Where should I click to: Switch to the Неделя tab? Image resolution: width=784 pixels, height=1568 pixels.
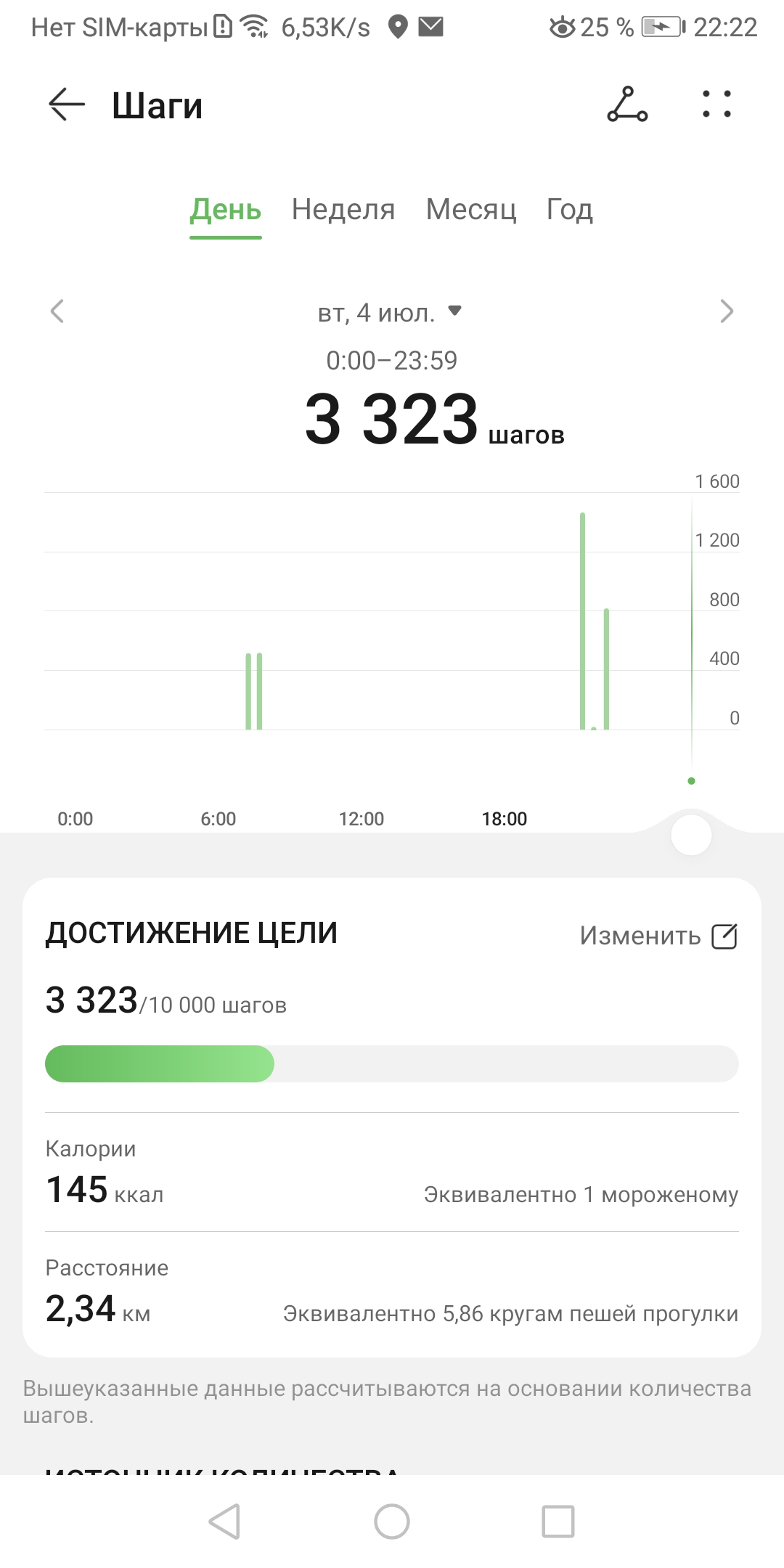tap(343, 210)
